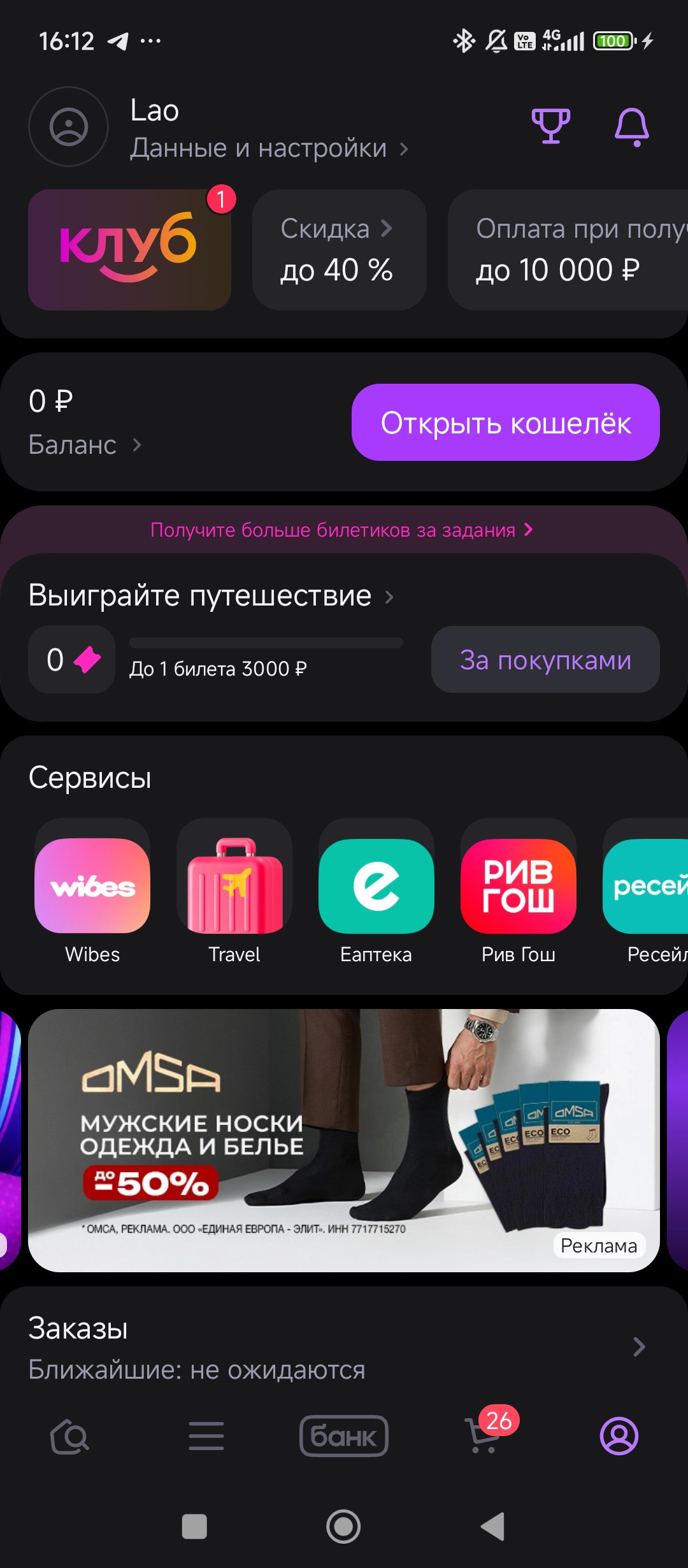
Task: Open the Travel service
Action: (234, 892)
